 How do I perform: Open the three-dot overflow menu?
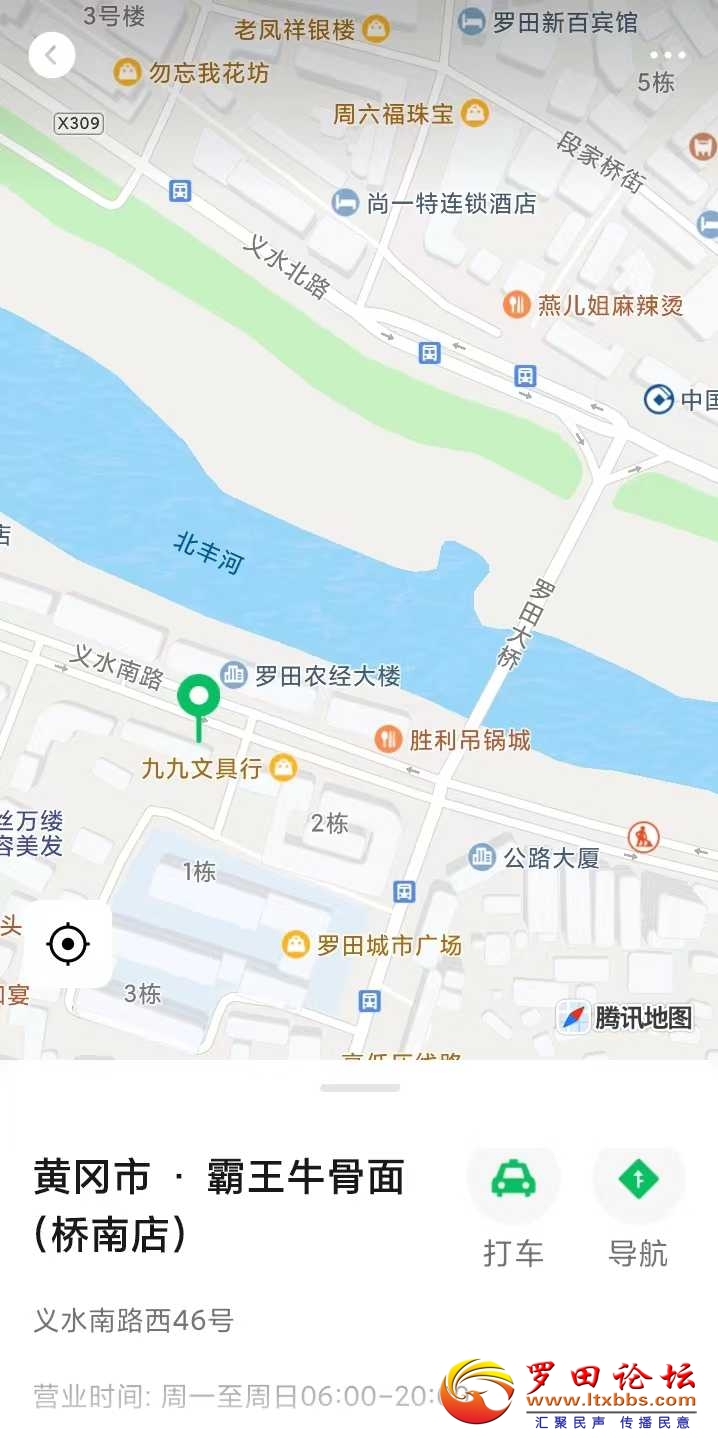coord(667,56)
